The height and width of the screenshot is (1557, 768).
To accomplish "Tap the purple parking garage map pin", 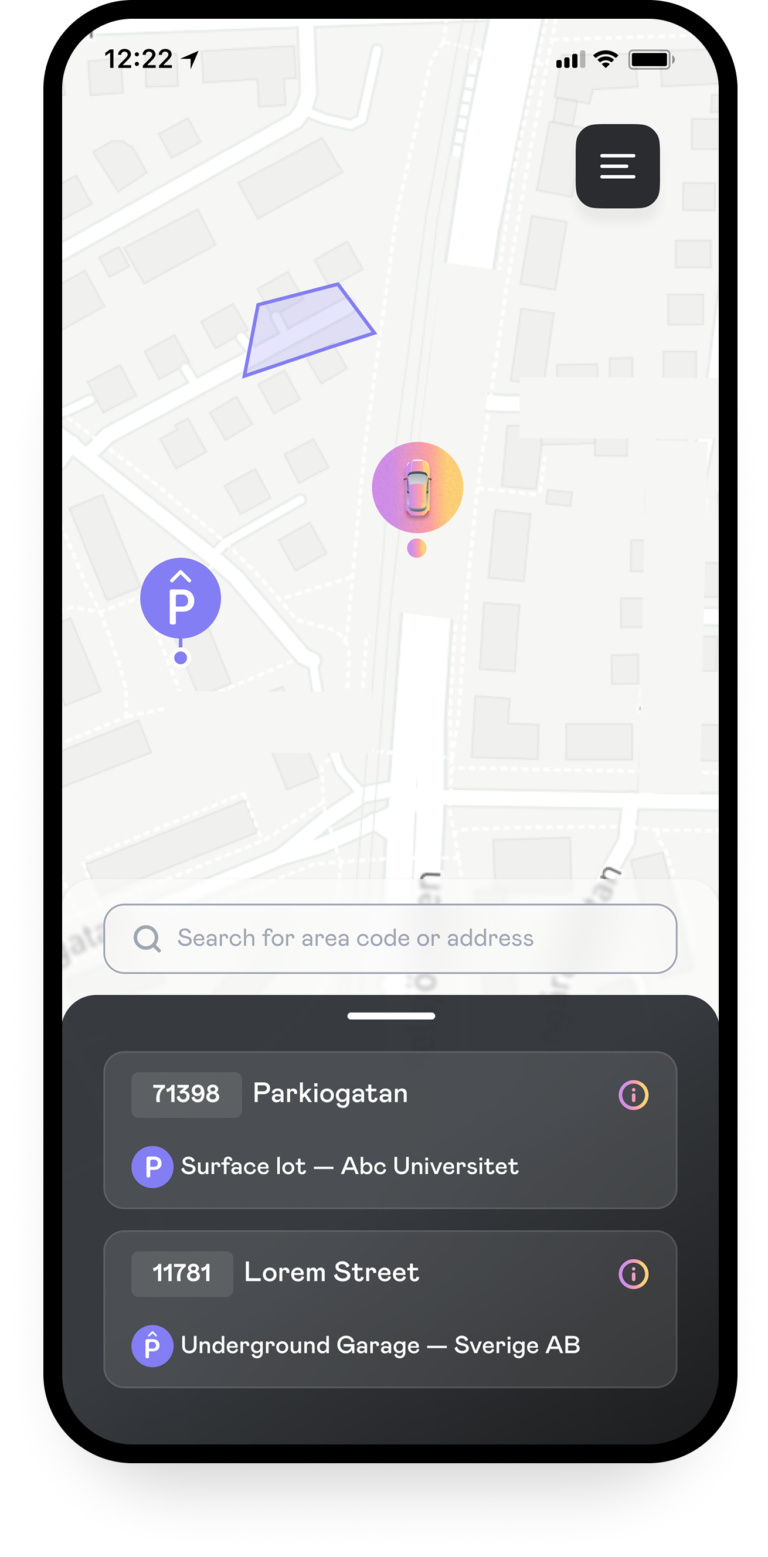I will 180,598.
